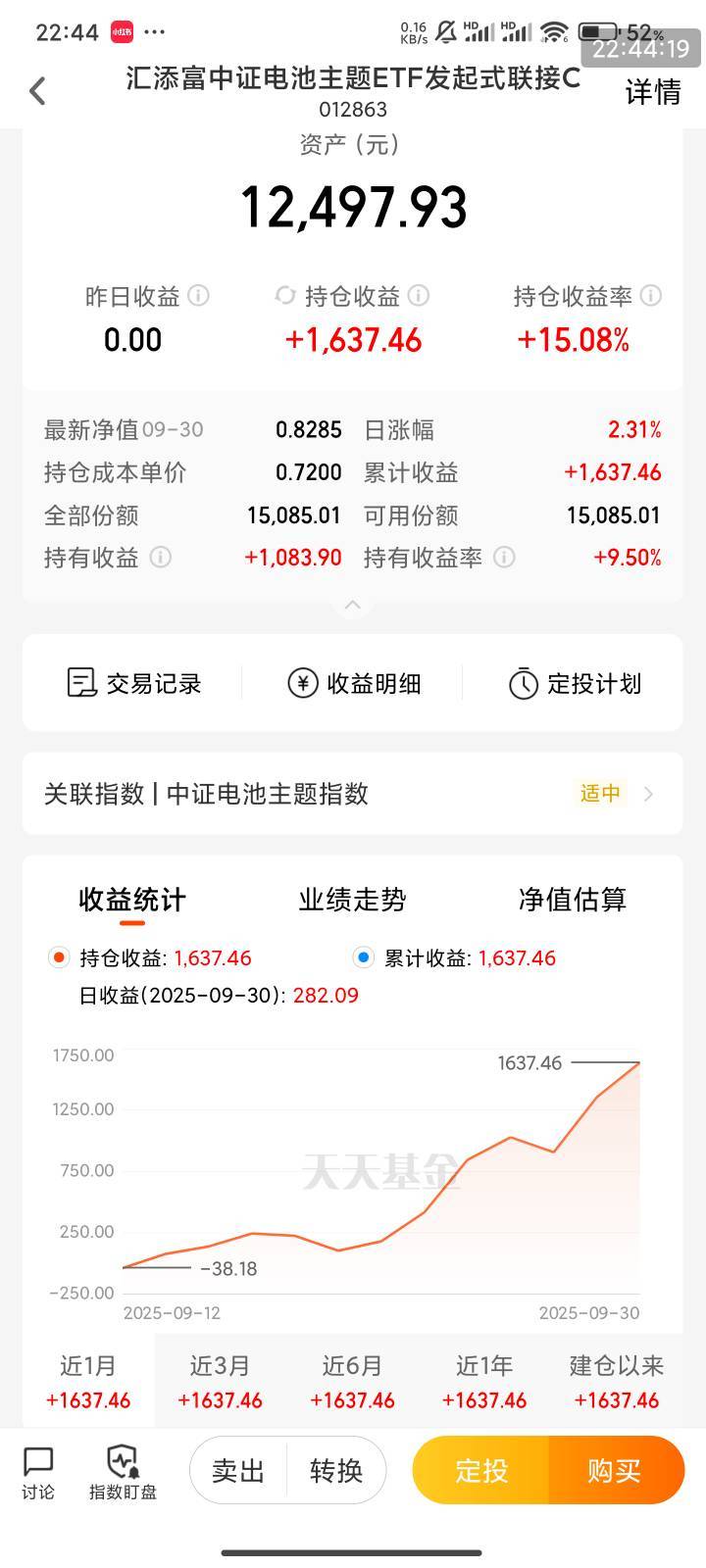Screen dimensions: 706x1568
Task: Select the 近1年 time range
Action: point(484,1382)
